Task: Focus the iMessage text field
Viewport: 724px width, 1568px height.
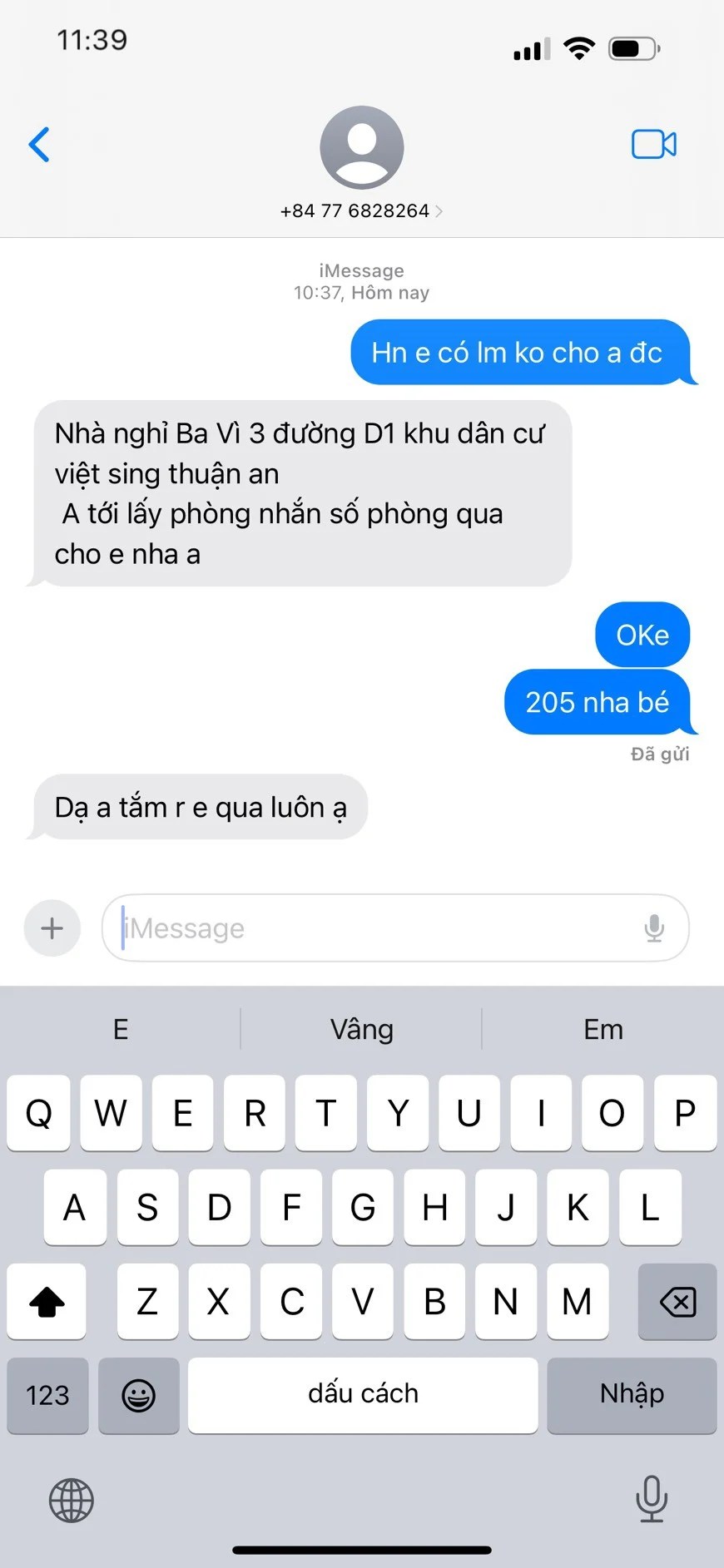Action: click(x=374, y=927)
